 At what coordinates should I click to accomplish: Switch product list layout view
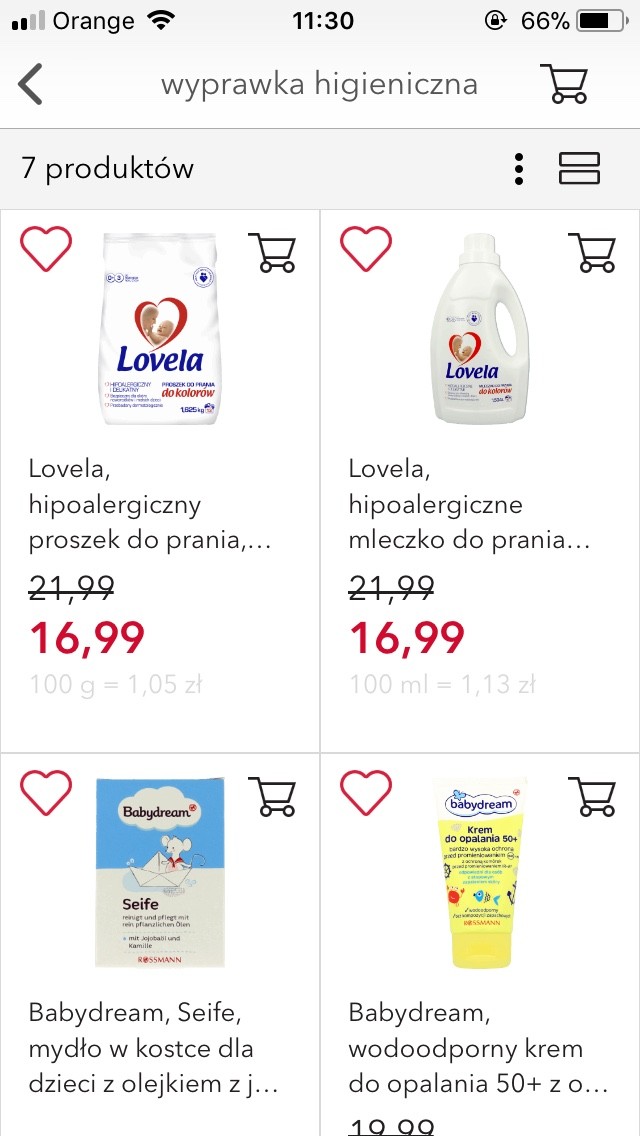(579, 169)
